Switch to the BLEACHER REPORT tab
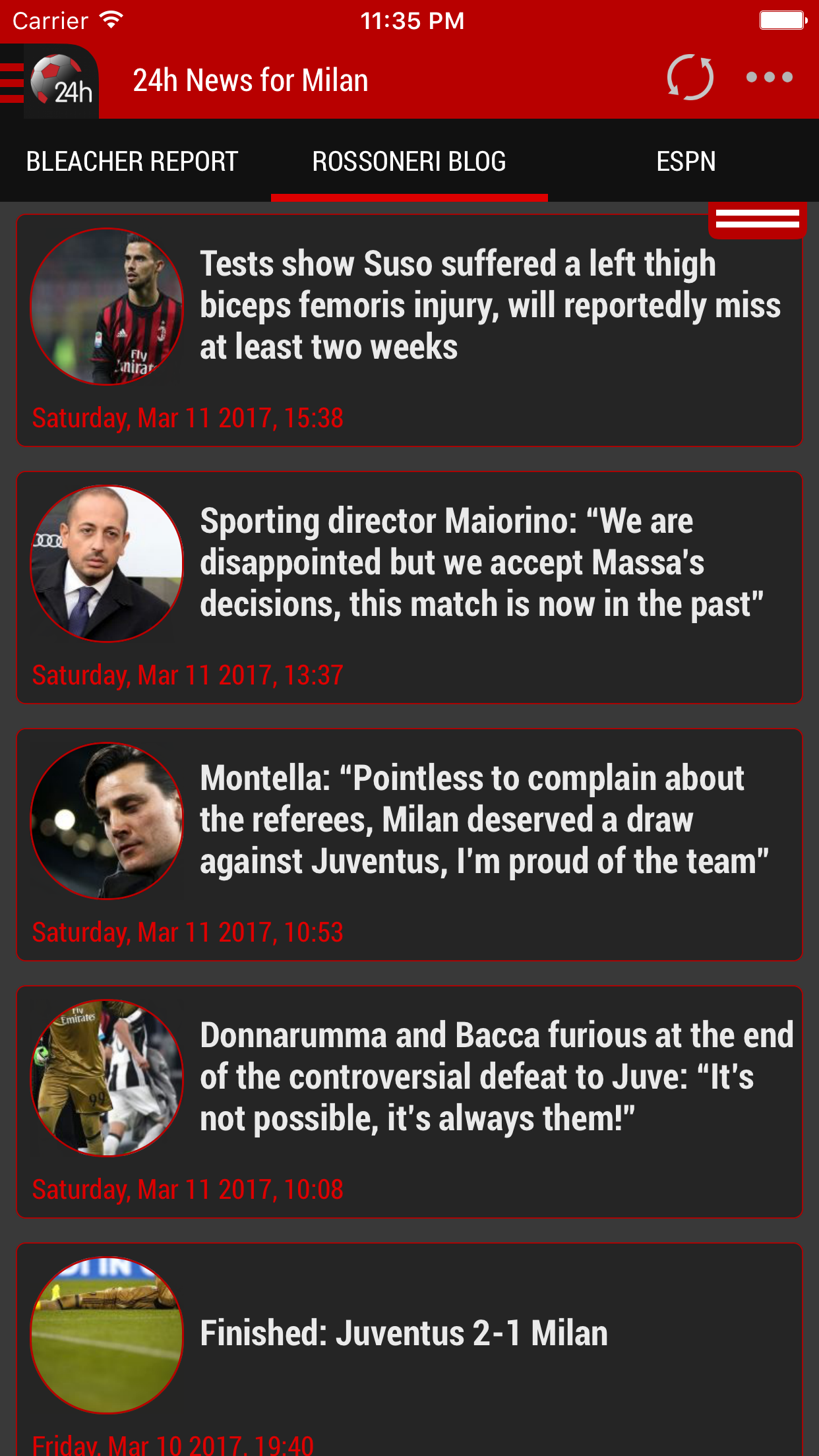 click(131, 160)
